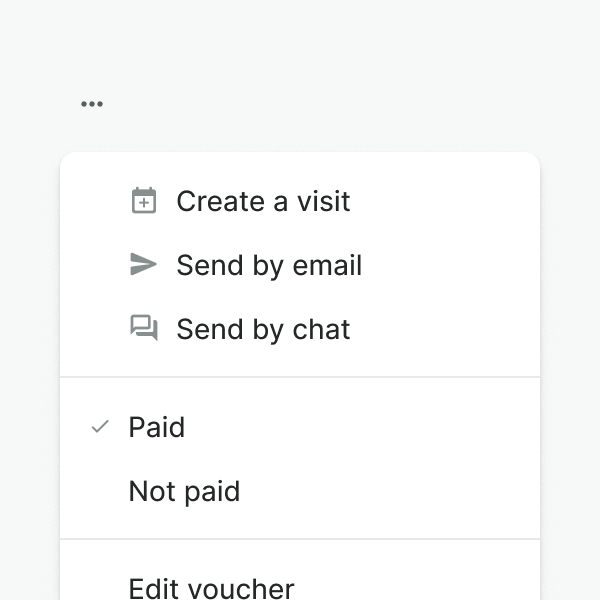
Task: Choose Send by chat
Action: point(262,329)
